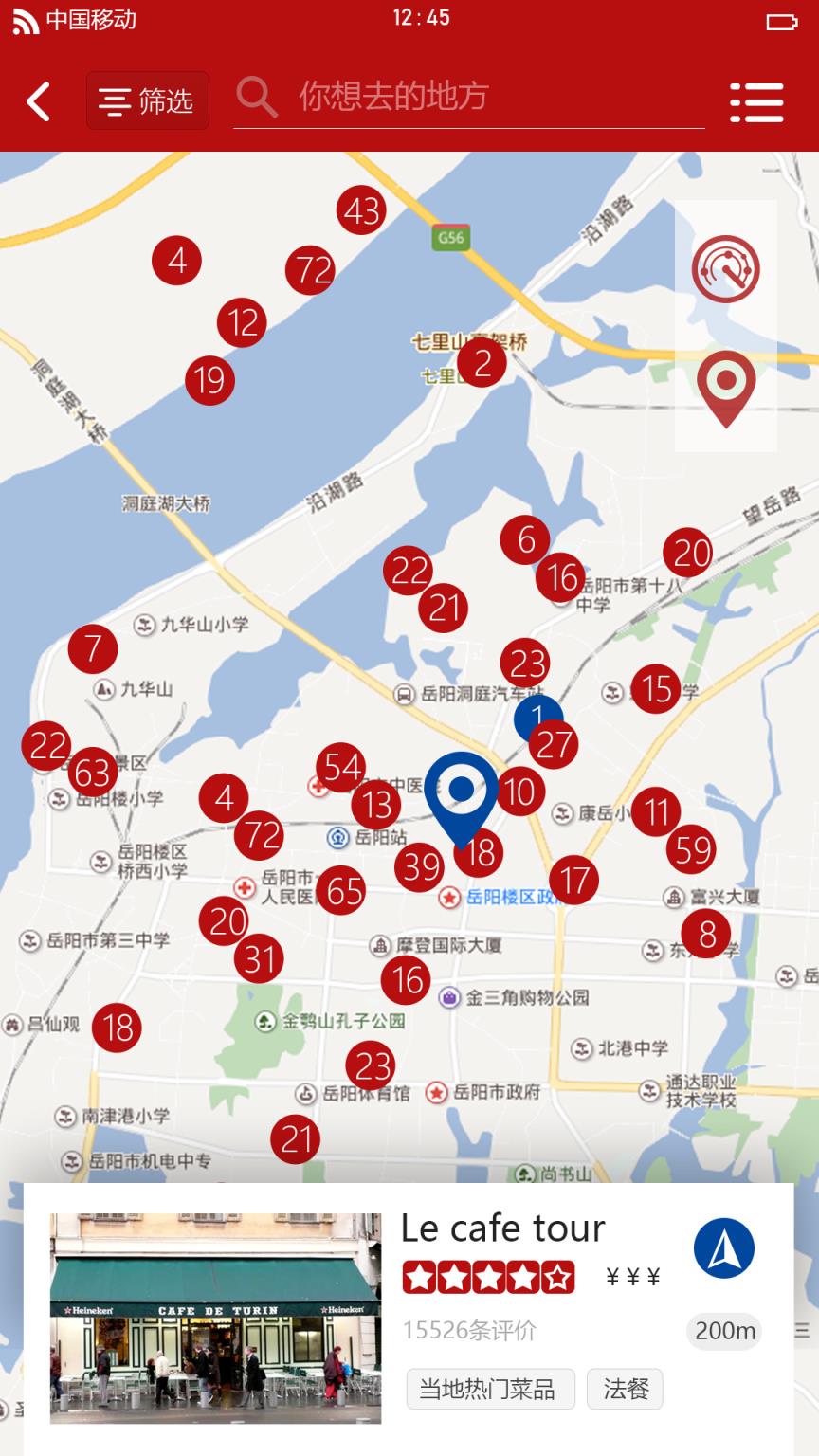Open the list view via top-right list icon

tap(758, 100)
